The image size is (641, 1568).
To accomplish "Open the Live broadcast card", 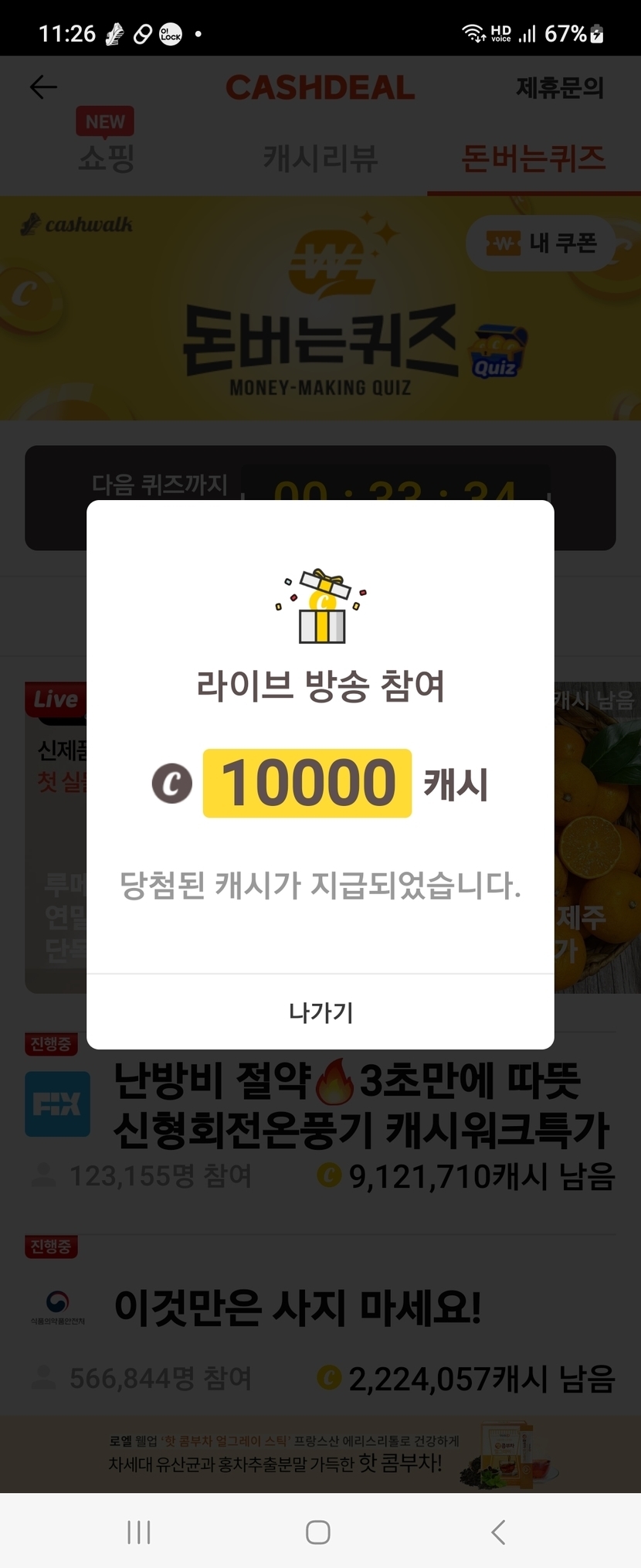I will tap(56, 835).
